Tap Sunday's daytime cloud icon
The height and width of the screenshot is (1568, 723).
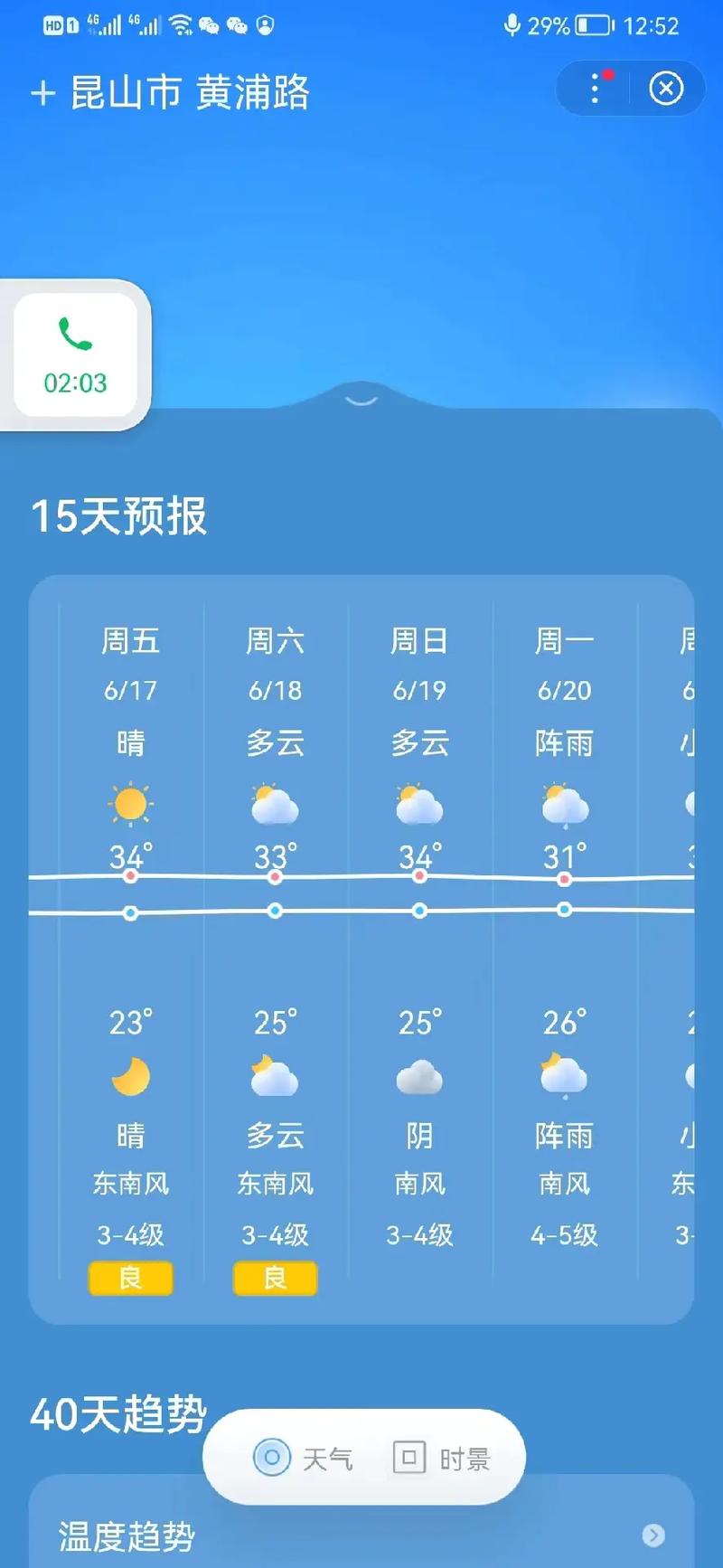coord(418,807)
